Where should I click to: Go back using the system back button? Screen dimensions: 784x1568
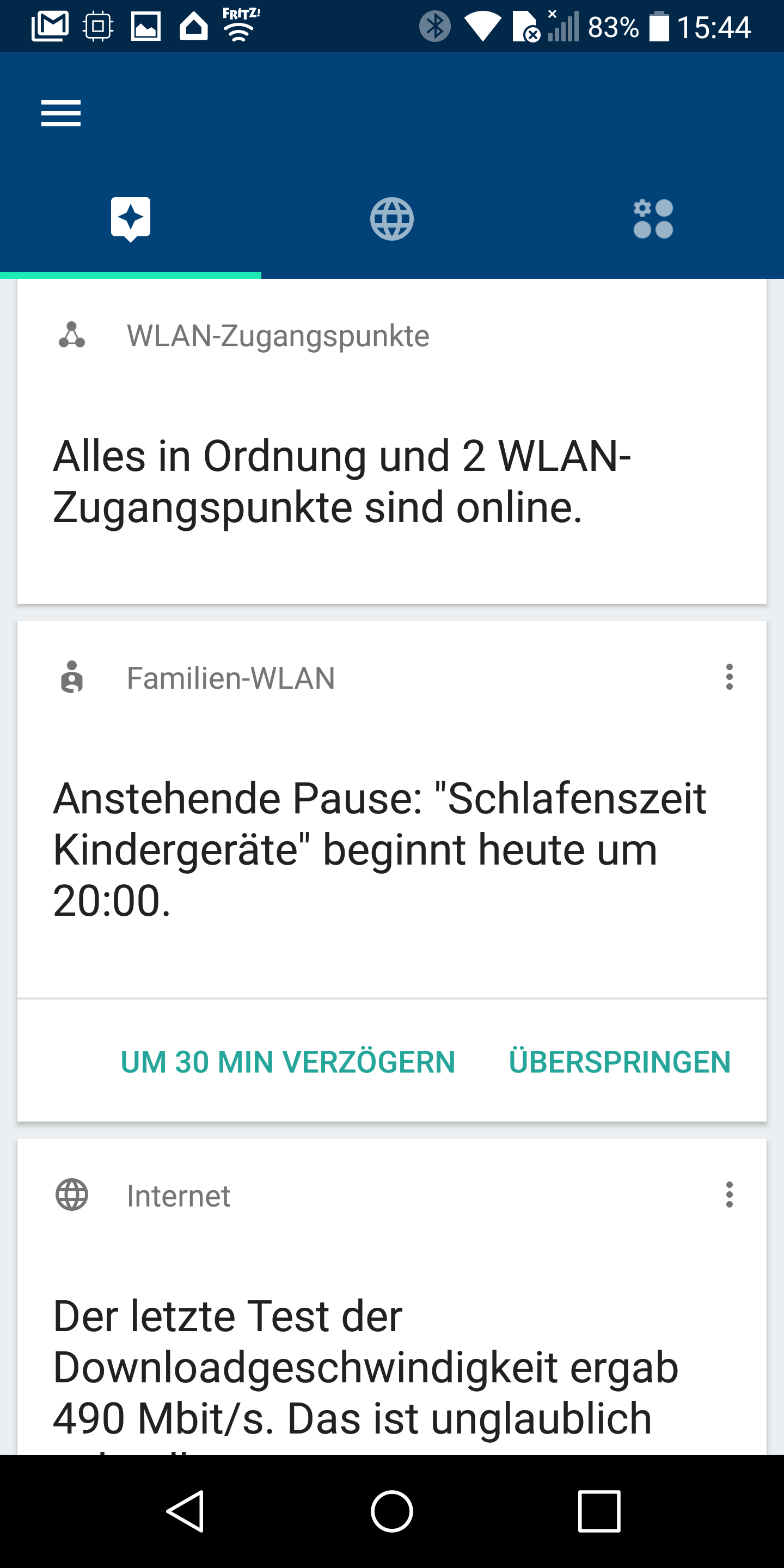click(185, 1511)
